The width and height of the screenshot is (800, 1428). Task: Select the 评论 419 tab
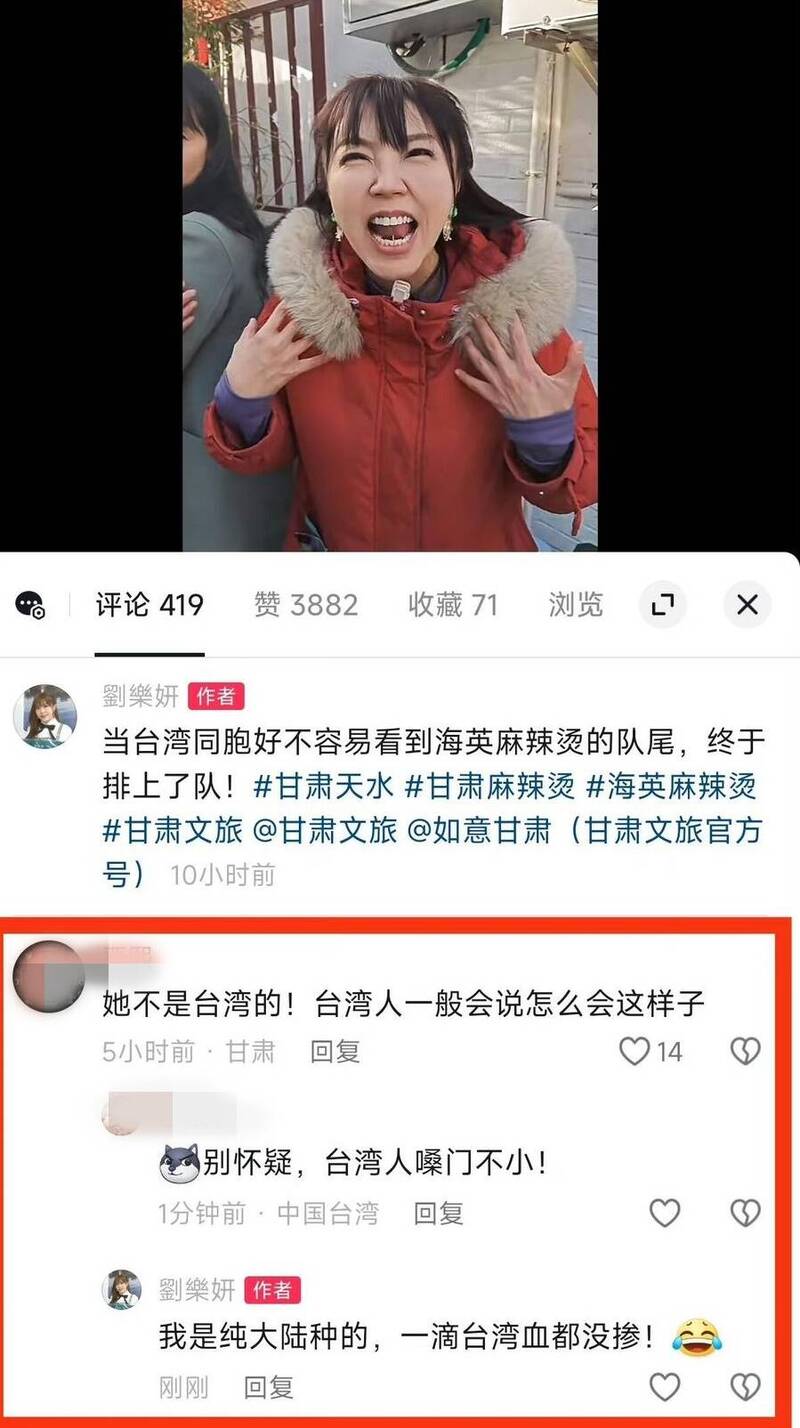[x=150, y=604]
